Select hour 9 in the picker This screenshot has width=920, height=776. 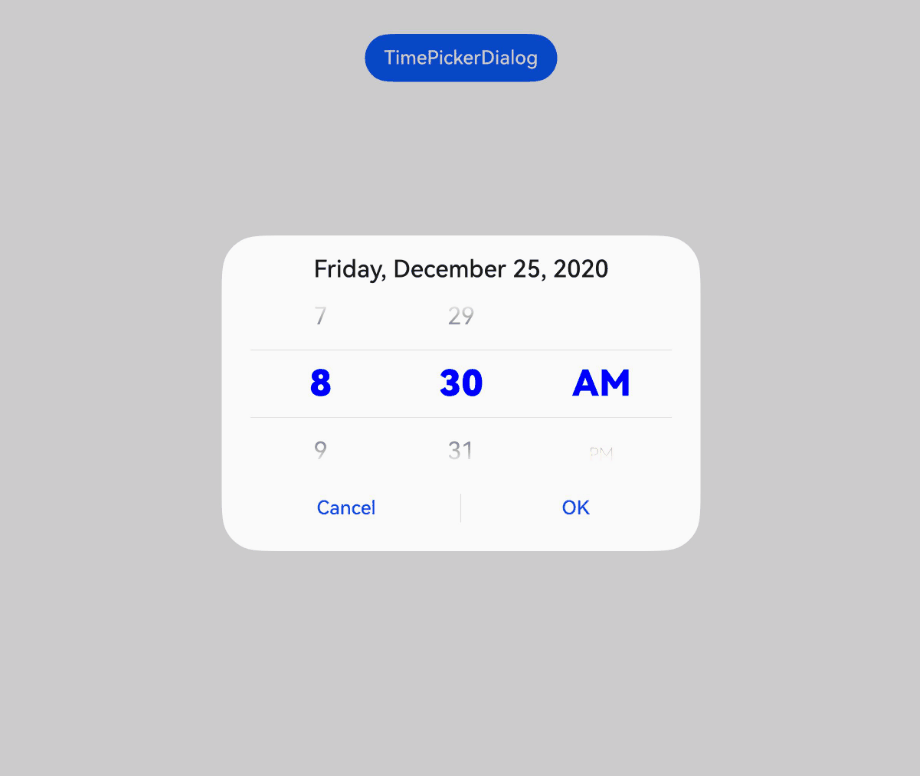coord(320,450)
